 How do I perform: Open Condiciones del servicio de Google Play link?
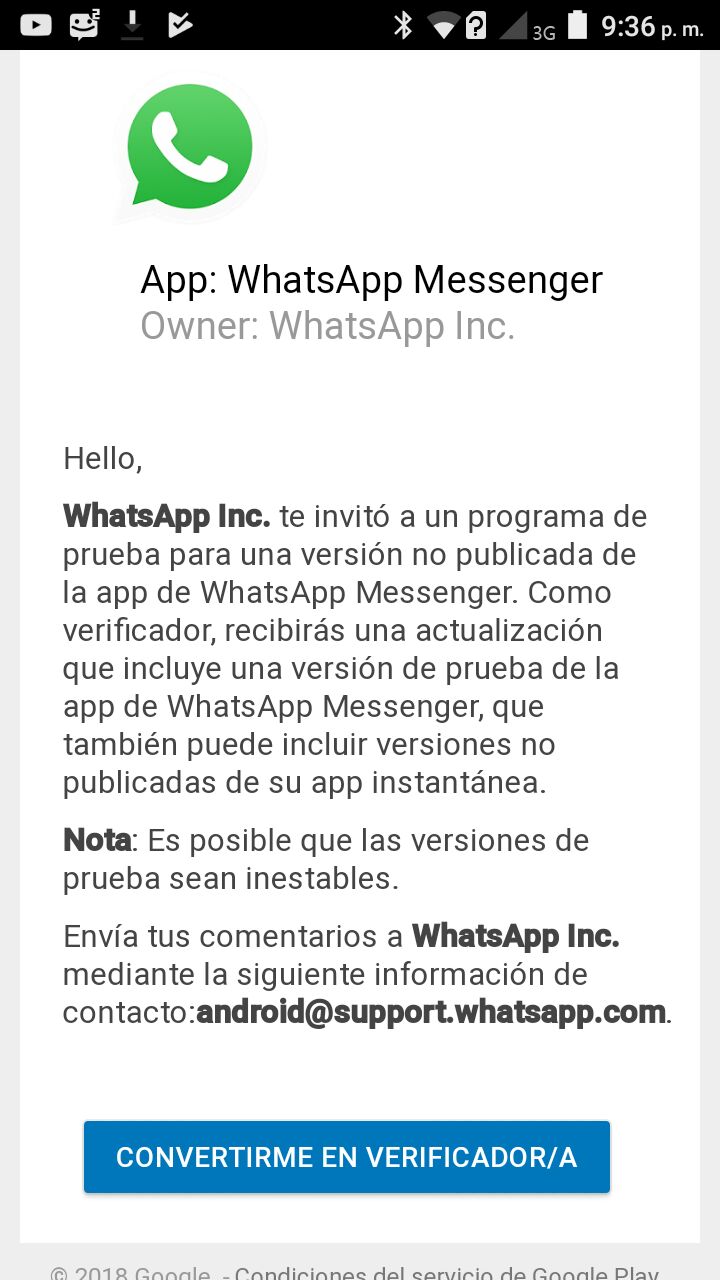pyautogui.click(x=446, y=1273)
